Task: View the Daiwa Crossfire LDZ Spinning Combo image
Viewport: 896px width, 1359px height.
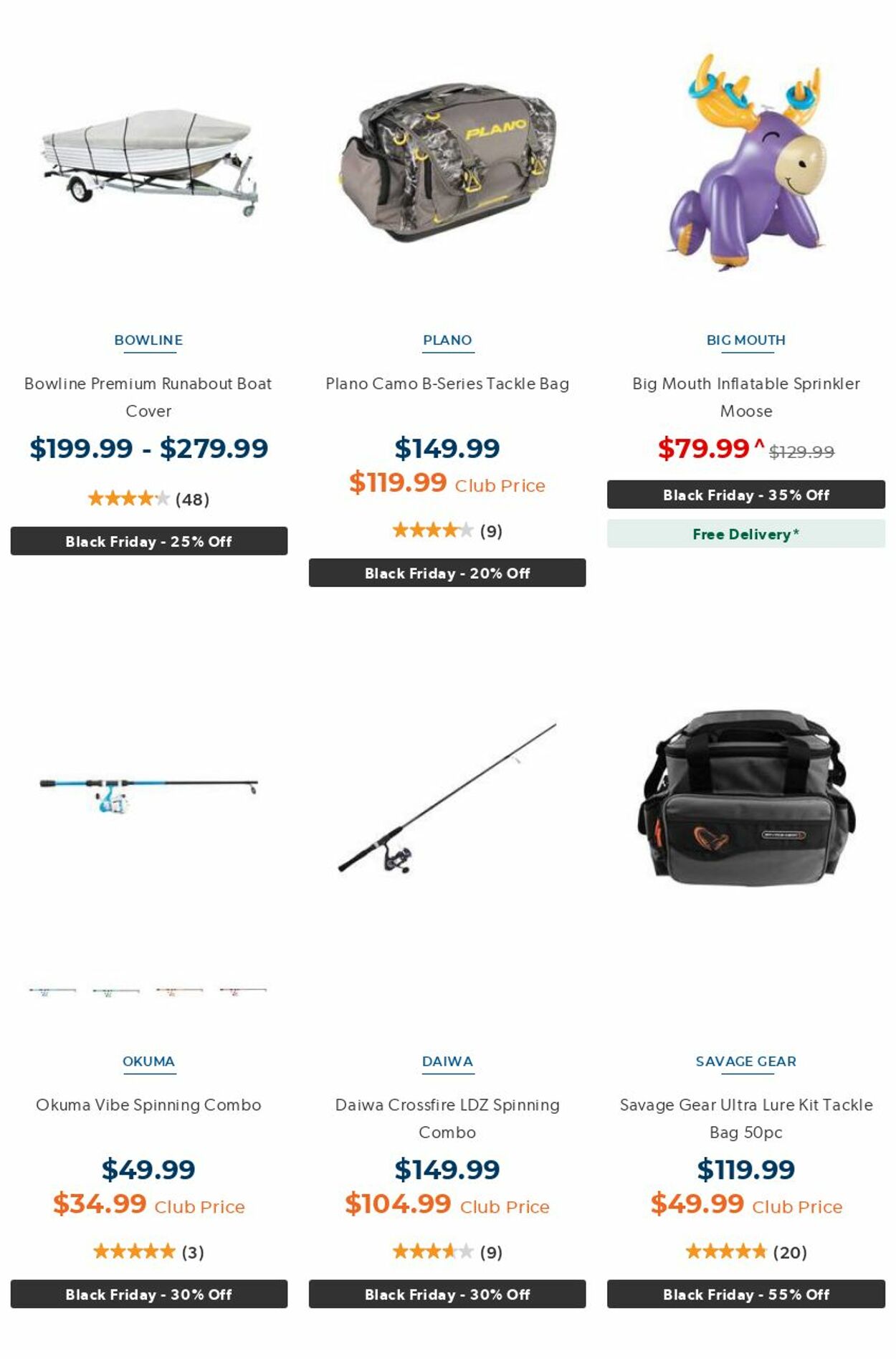Action: coord(447,796)
